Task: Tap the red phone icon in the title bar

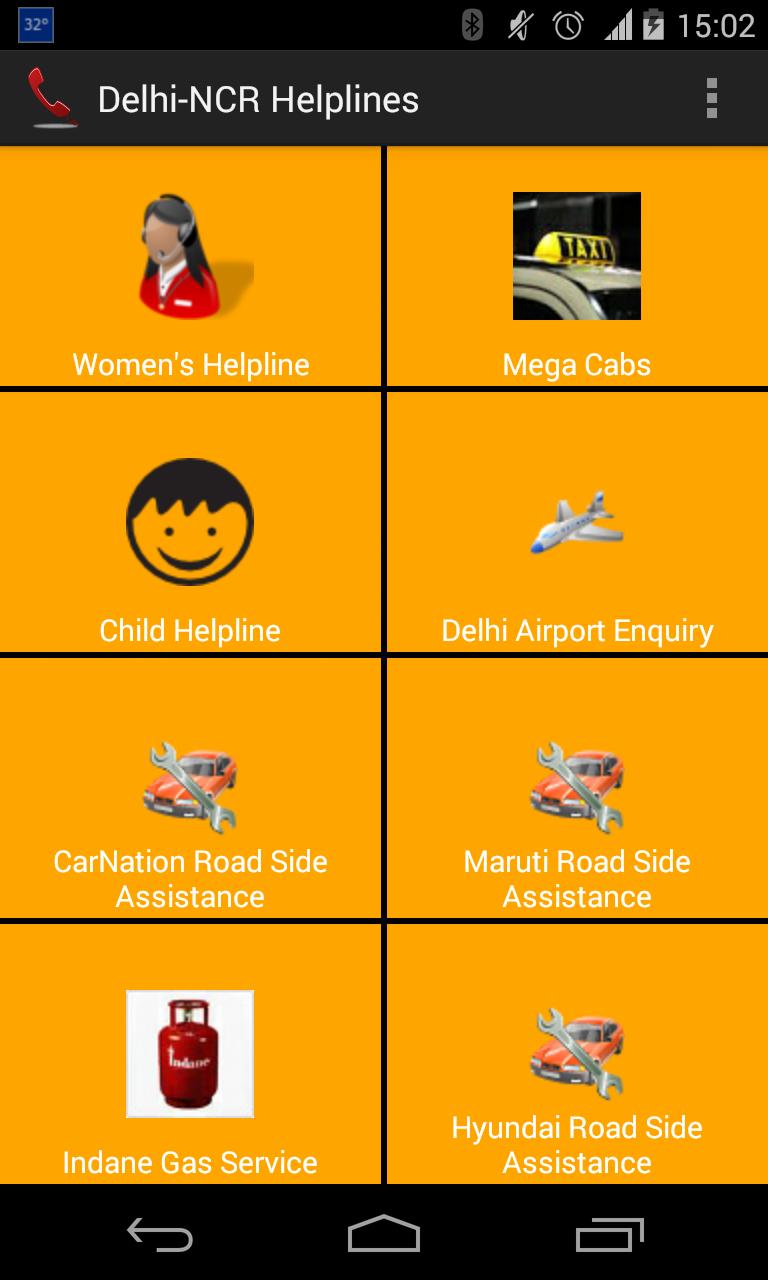Action: pyautogui.click(x=49, y=97)
